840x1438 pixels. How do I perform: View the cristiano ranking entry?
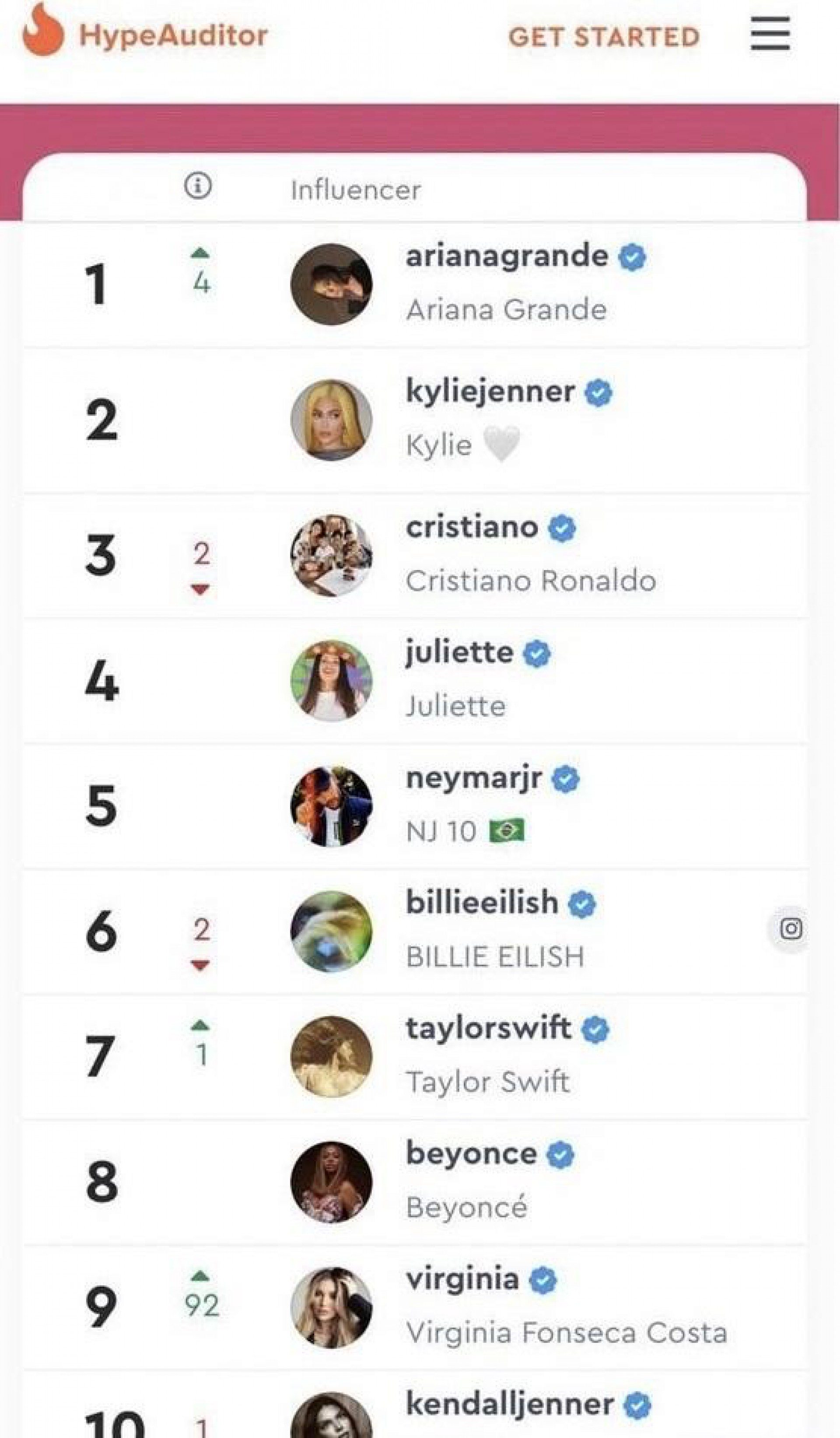tap(415, 556)
